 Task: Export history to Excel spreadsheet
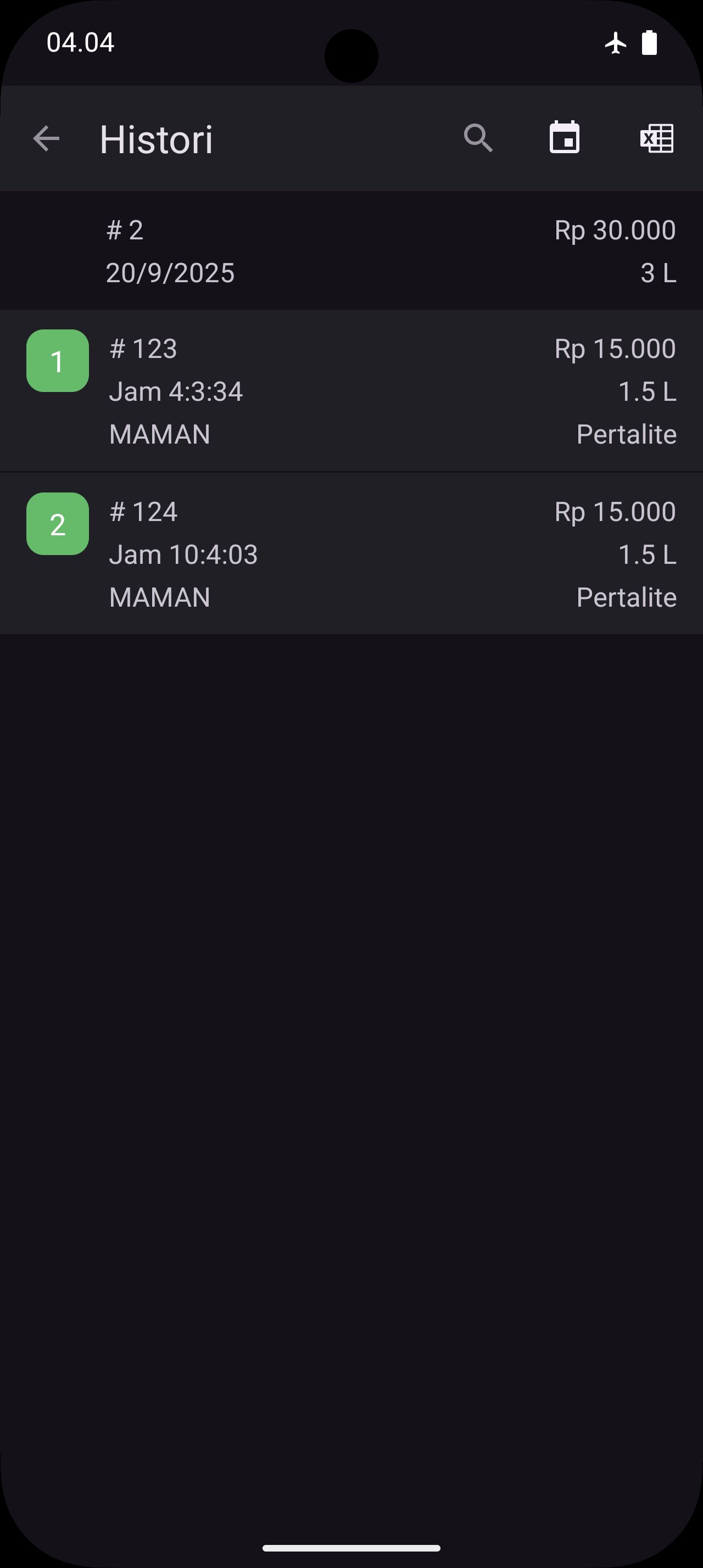click(x=657, y=139)
